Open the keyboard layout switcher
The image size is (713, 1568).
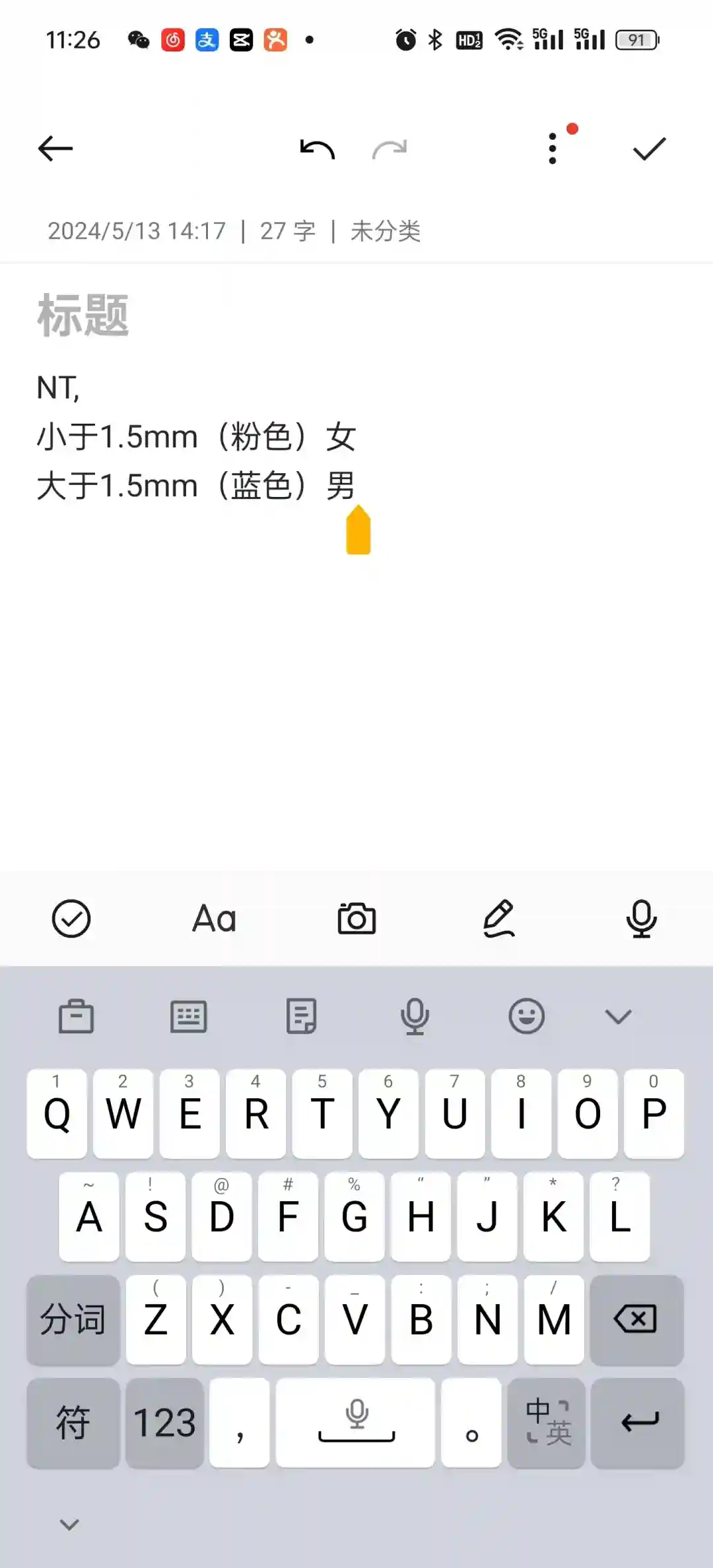tap(189, 1016)
